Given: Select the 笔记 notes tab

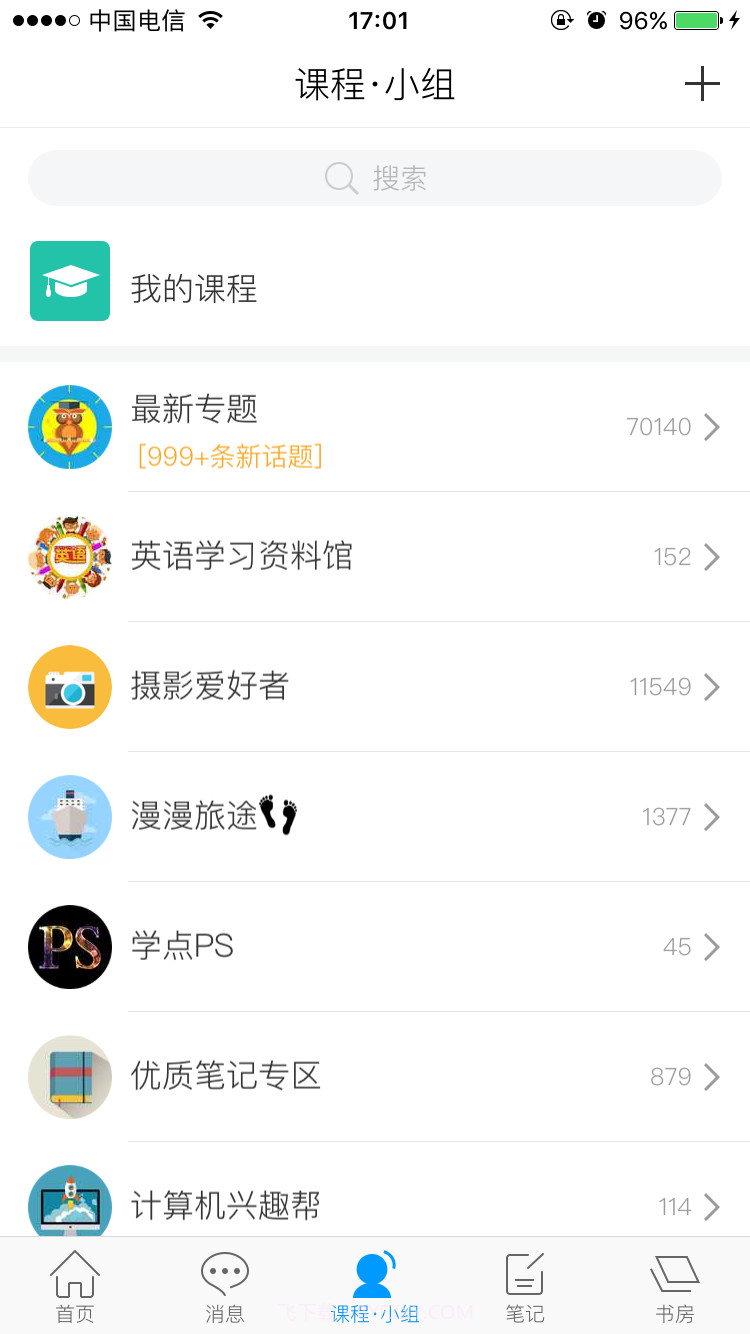Looking at the screenshot, I should pos(524,1286).
